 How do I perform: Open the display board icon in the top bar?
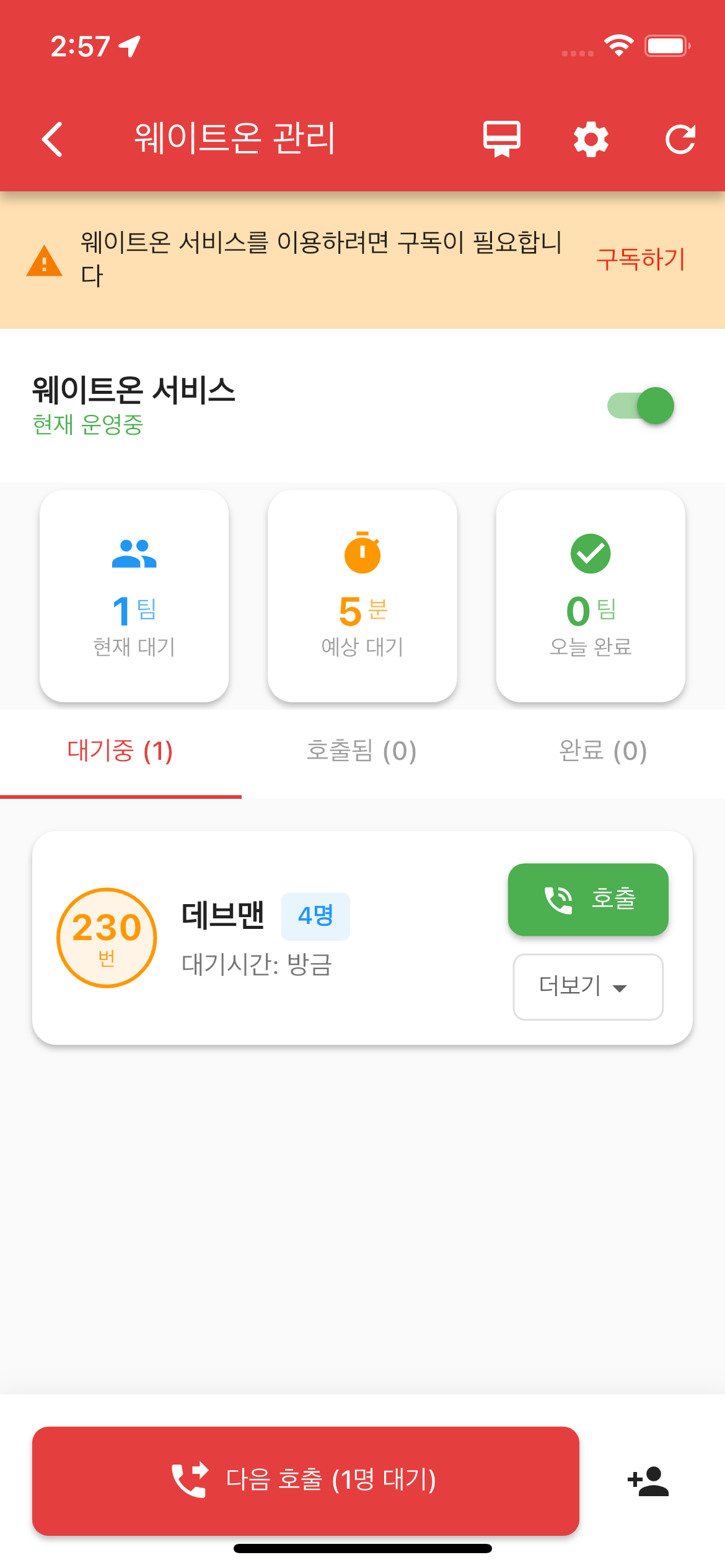(501, 139)
